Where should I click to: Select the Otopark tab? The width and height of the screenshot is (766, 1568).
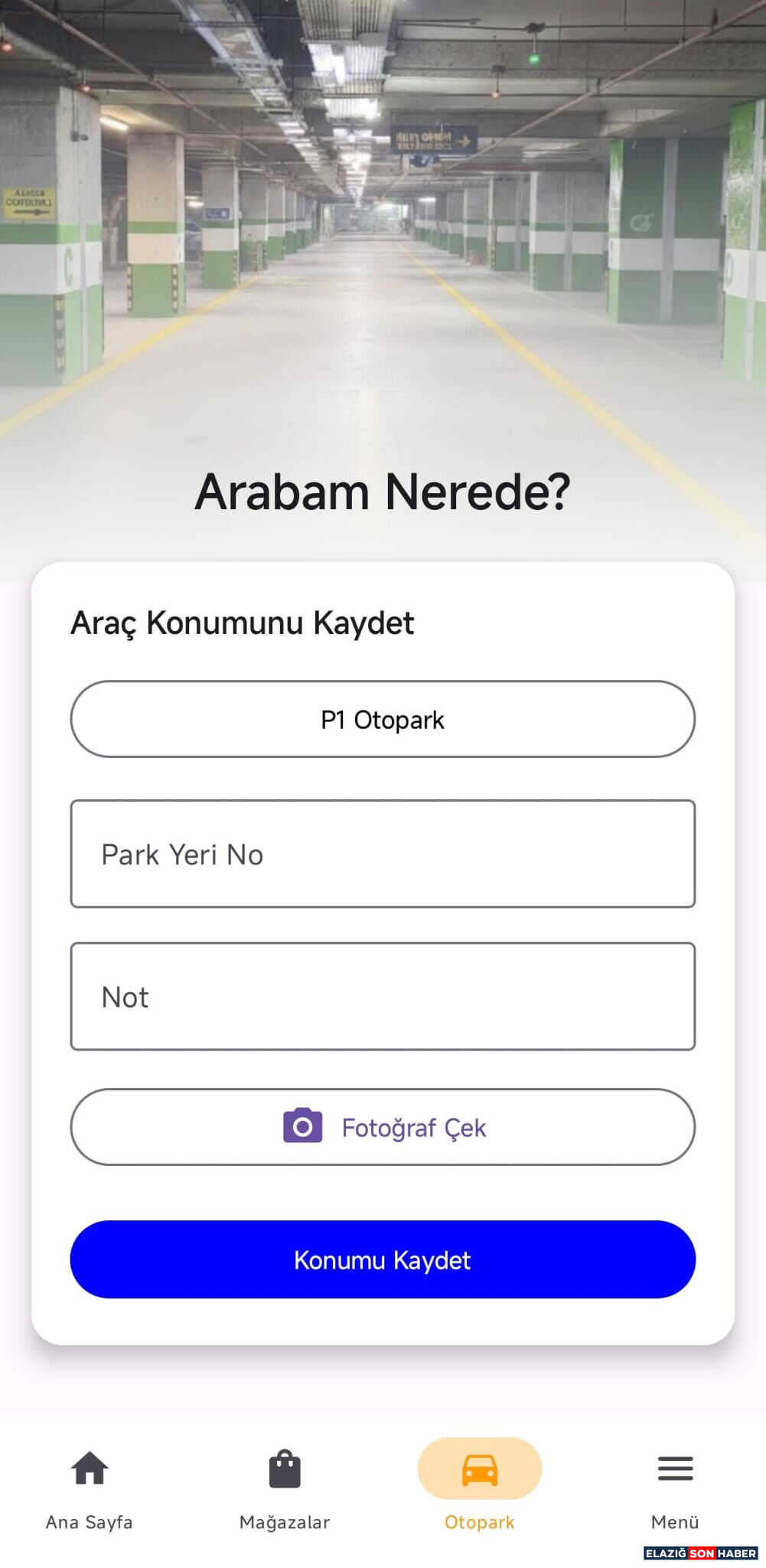point(480,1488)
